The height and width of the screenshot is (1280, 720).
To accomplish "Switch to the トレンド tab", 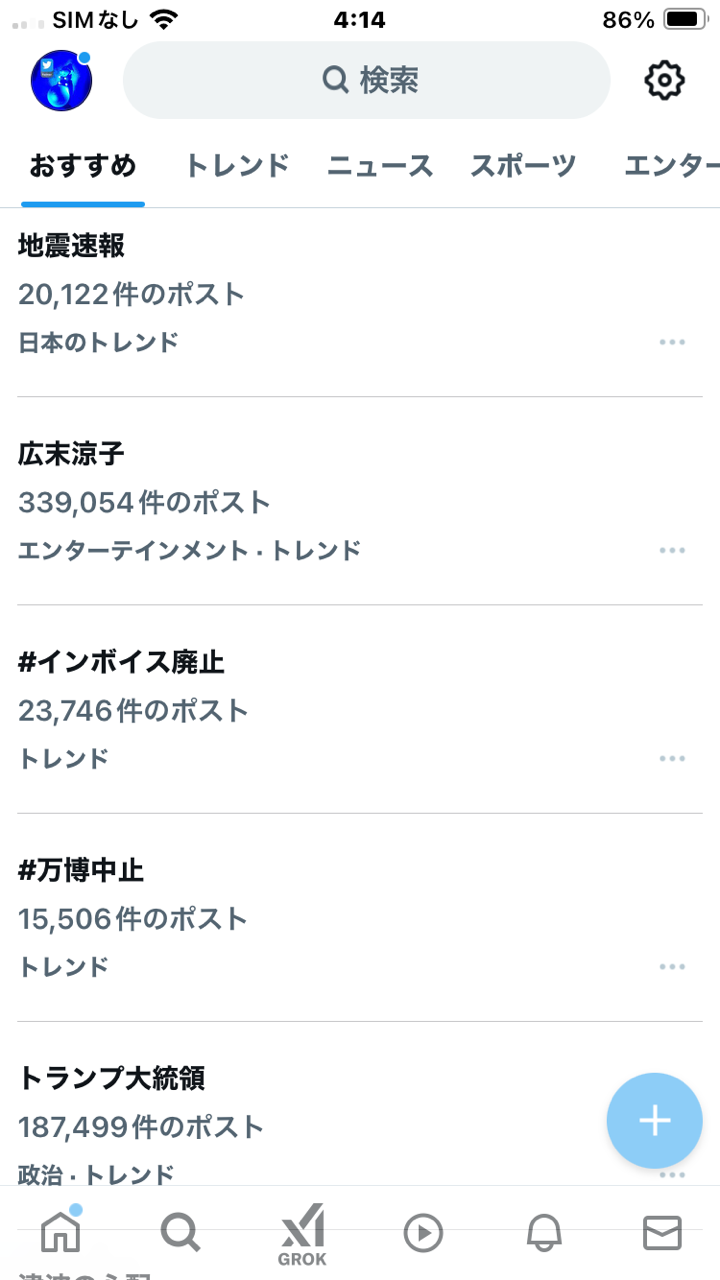I will [237, 166].
